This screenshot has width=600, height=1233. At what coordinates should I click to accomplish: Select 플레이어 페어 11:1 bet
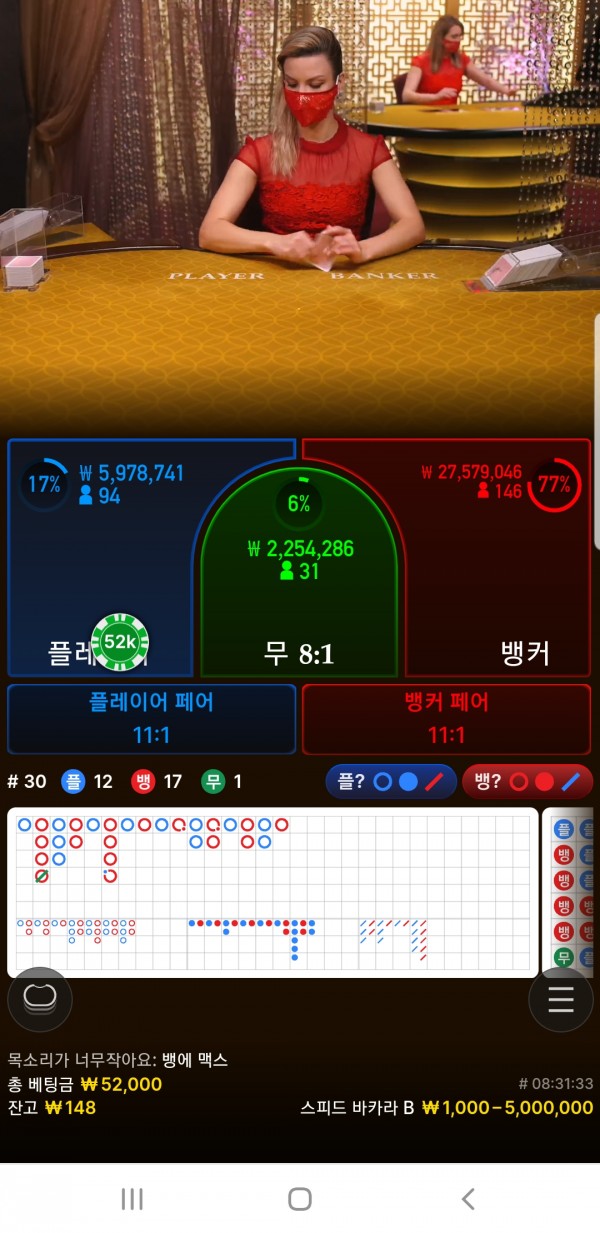pos(151,718)
